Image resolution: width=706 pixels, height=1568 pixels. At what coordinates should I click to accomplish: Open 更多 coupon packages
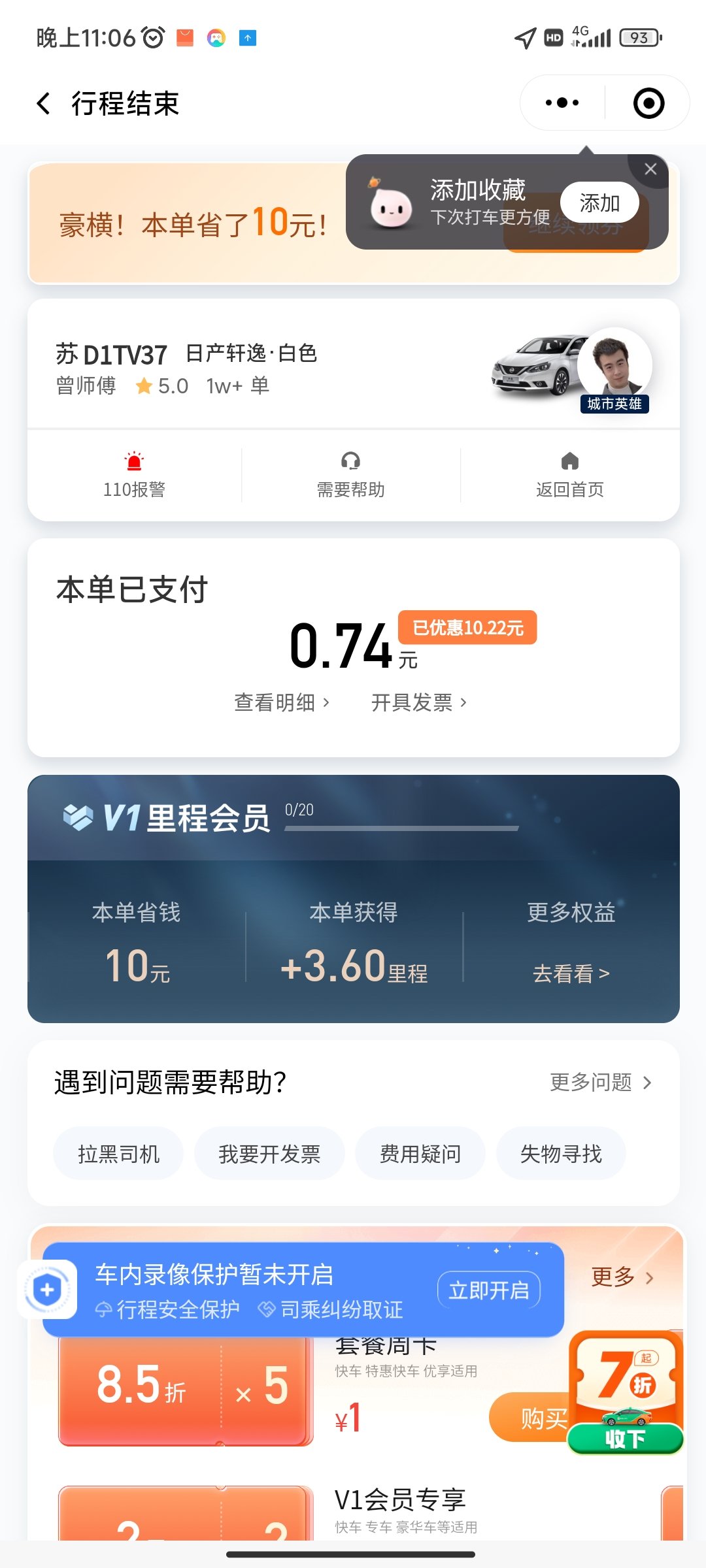[x=622, y=1277]
